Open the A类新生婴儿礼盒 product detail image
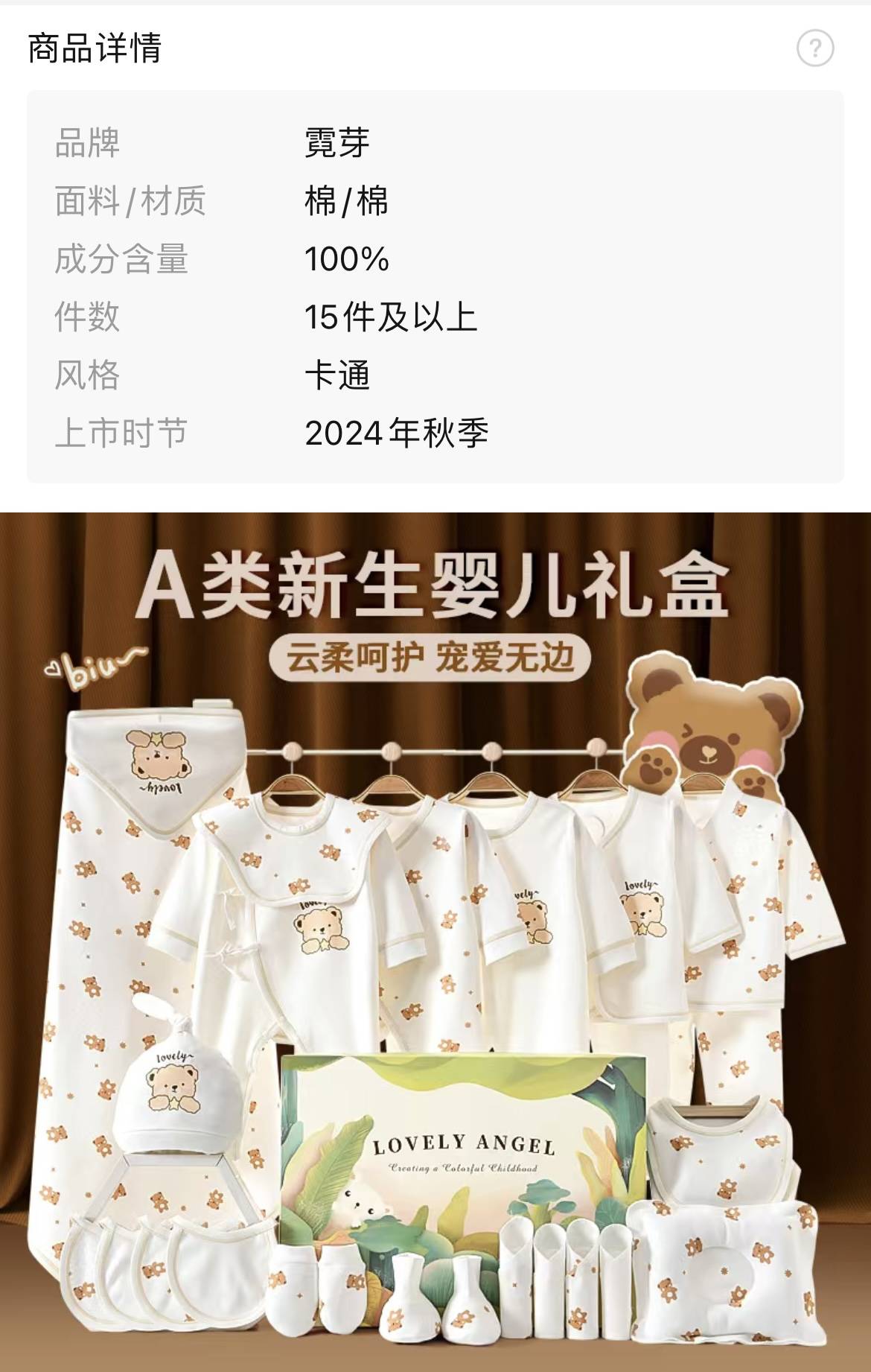Viewport: 871px width, 1372px height. tap(435, 941)
